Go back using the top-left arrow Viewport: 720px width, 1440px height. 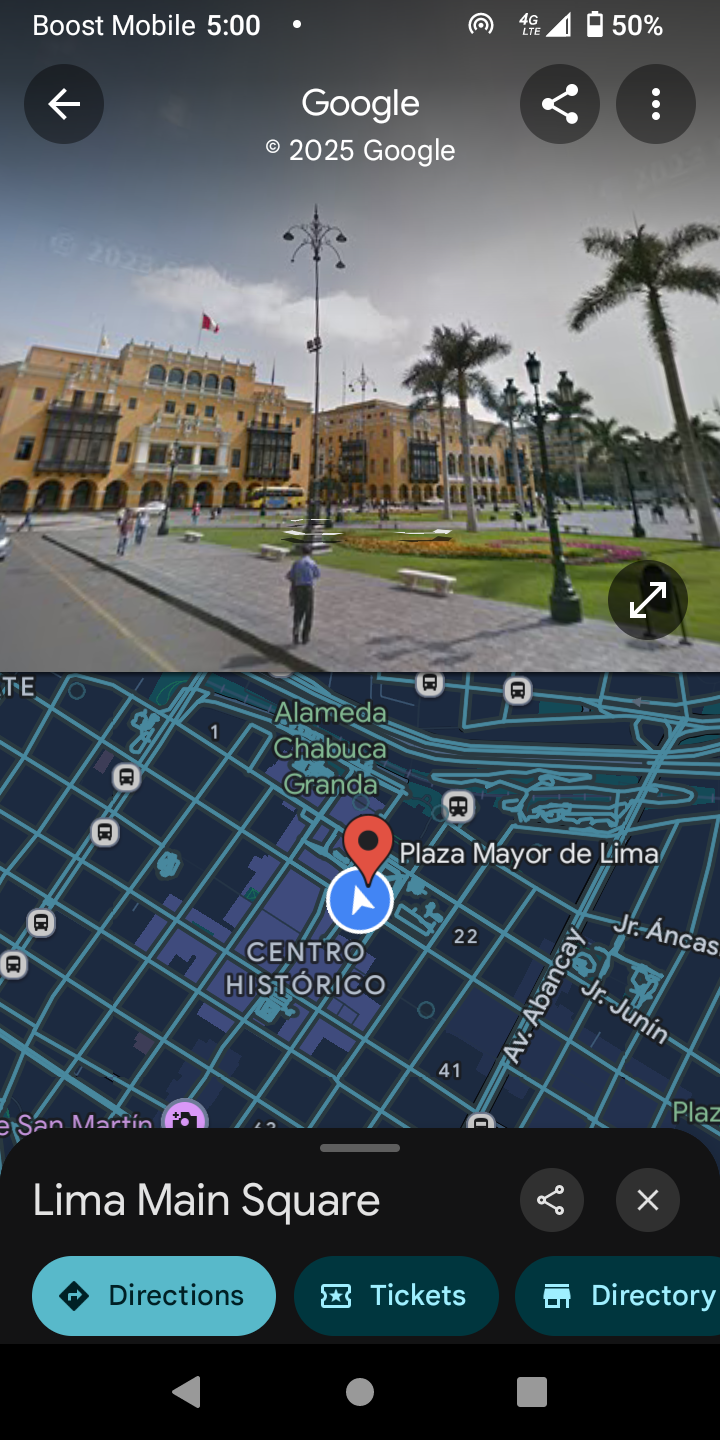(x=64, y=104)
